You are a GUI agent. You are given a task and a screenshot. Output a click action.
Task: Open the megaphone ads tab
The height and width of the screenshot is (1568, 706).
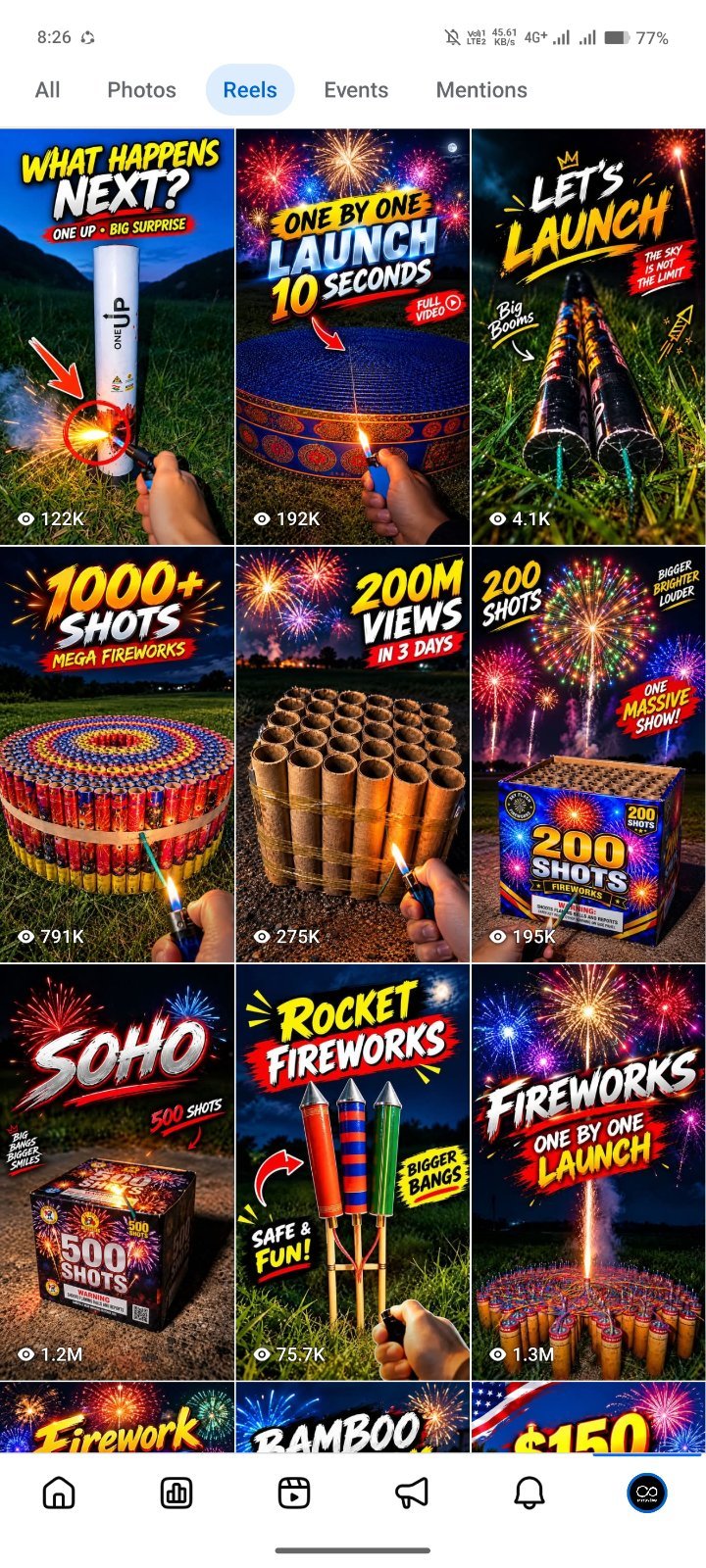pos(412,1493)
